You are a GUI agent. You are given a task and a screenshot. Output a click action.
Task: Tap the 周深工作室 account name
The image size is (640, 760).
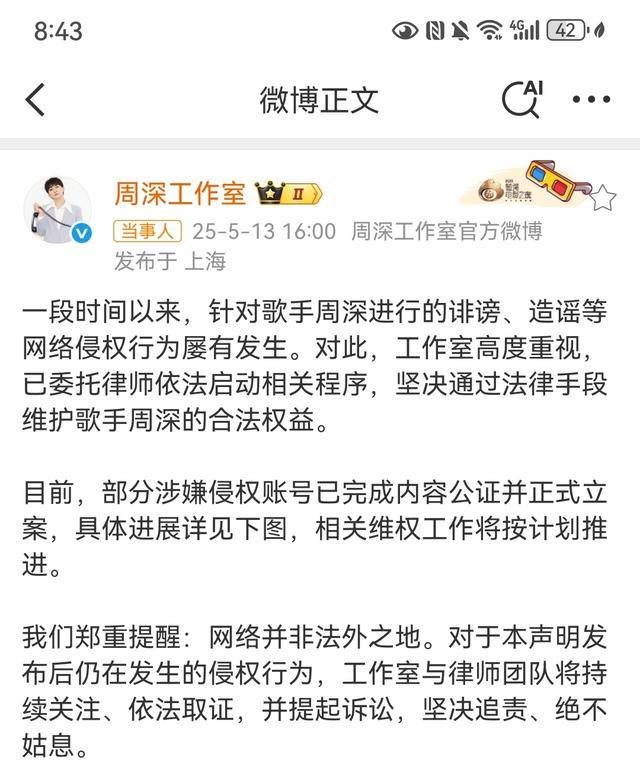[180, 191]
